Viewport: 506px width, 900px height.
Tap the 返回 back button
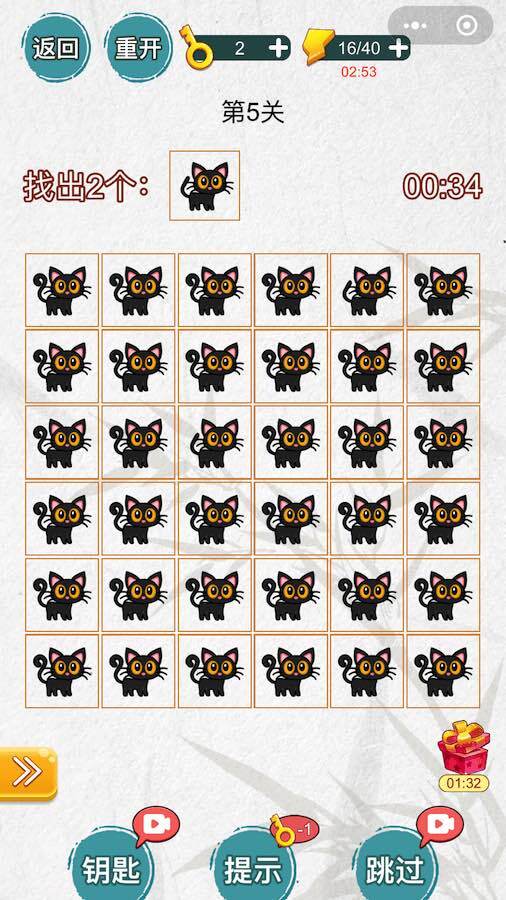click(56, 48)
